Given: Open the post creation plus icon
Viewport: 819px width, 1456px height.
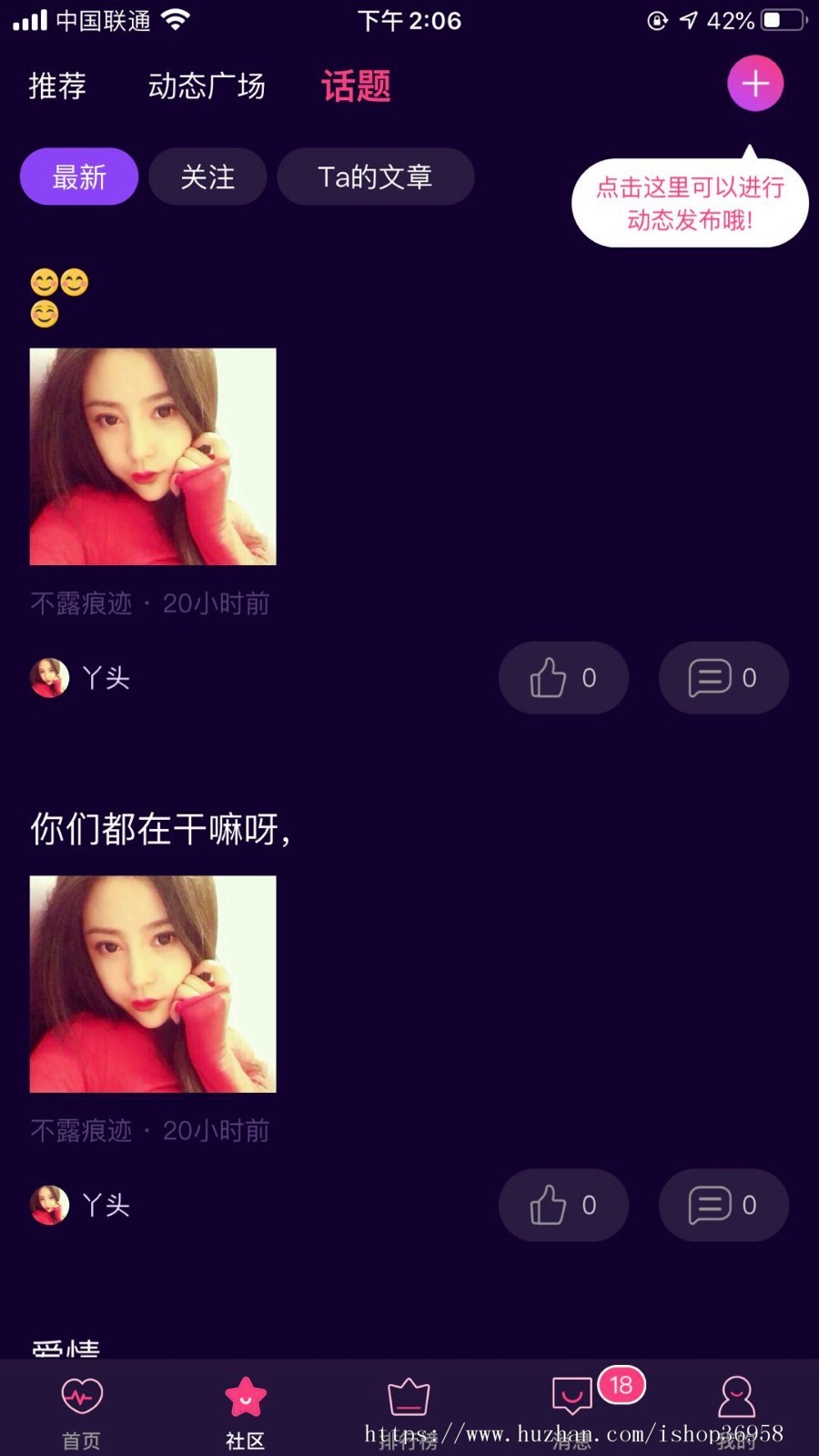Looking at the screenshot, I should click(755, 83).
